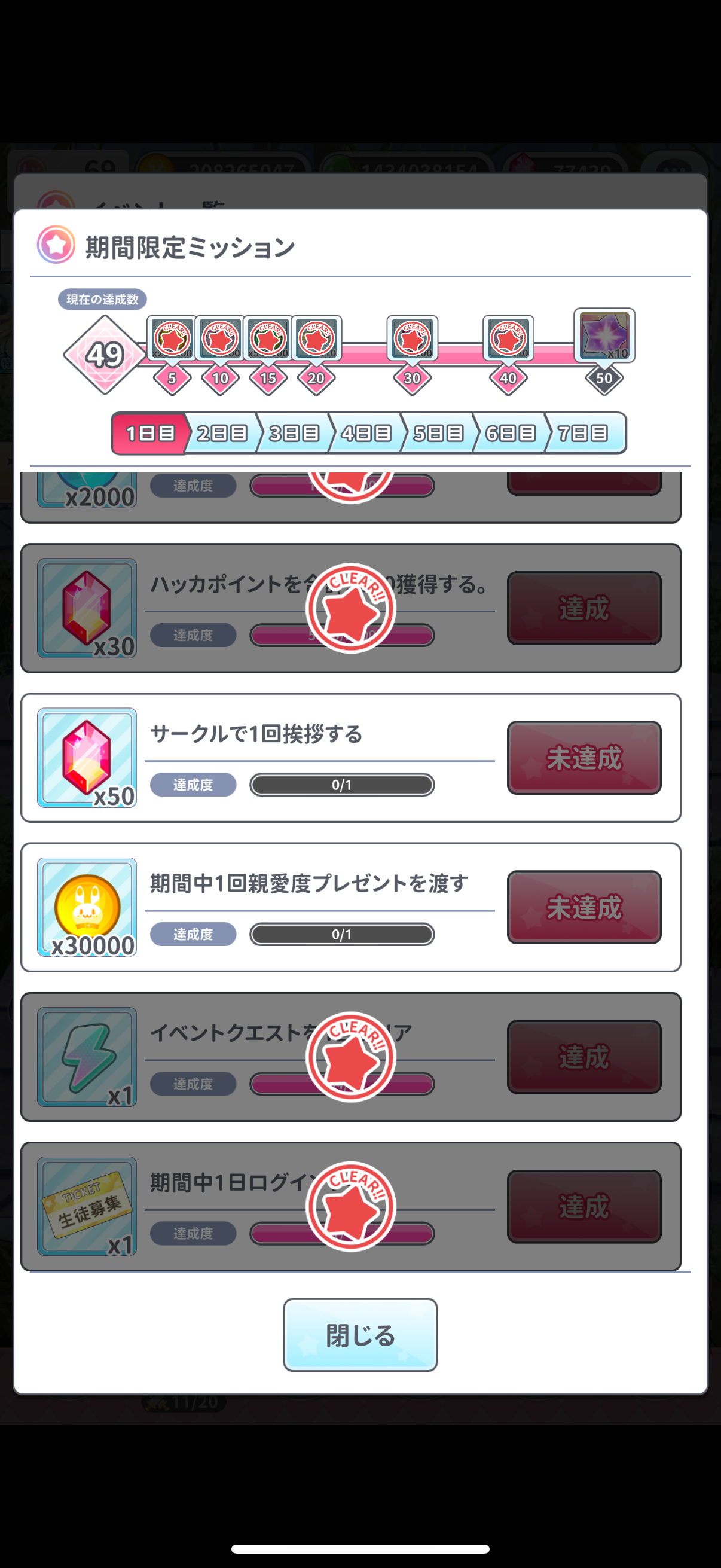Tap the x30000 coin reward icon

(87, 907)
